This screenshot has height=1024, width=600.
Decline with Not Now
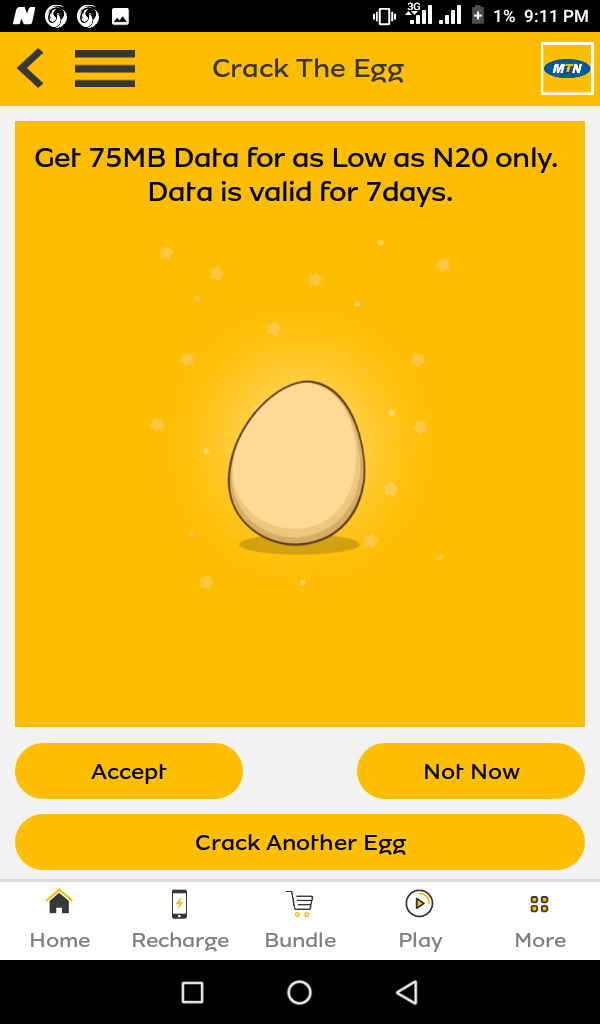coord(471,771)
